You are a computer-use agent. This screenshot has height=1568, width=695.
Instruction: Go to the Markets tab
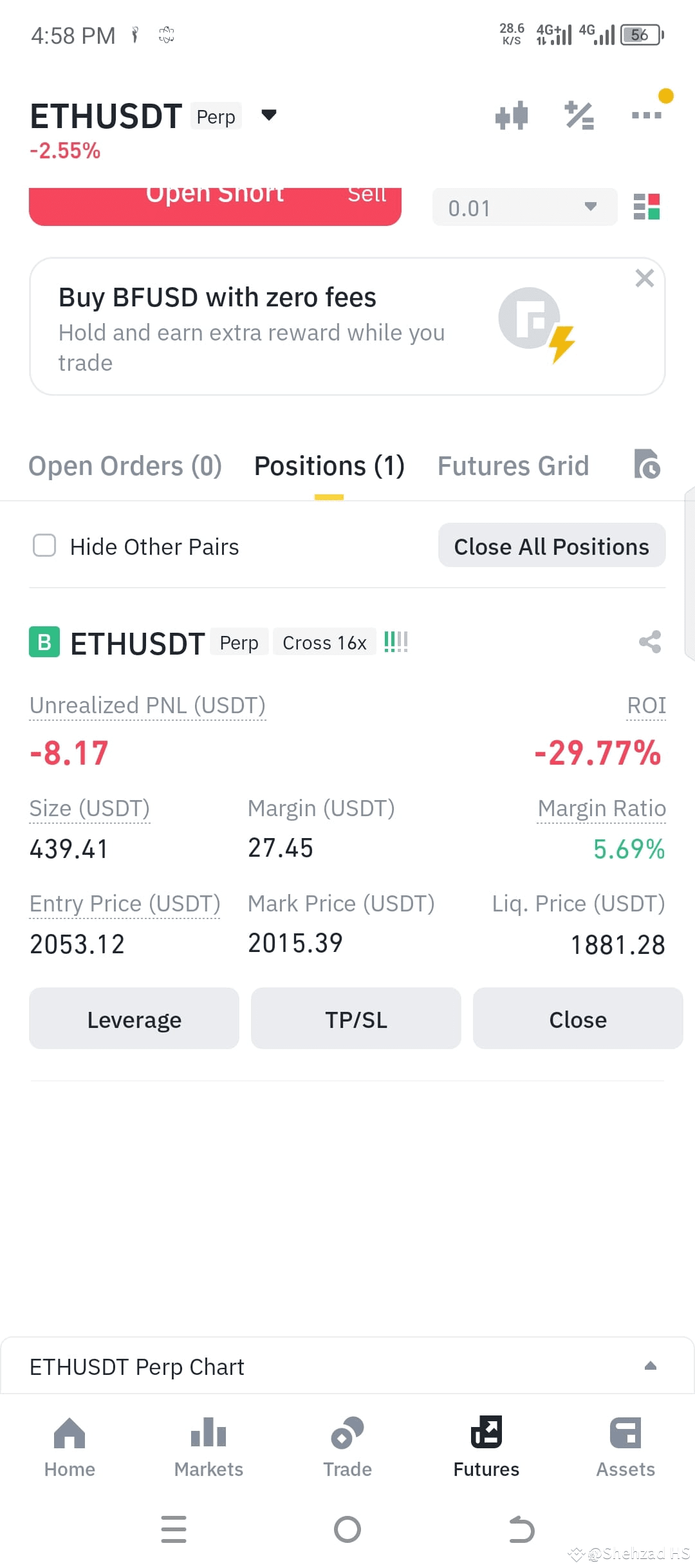(208, 1447)
